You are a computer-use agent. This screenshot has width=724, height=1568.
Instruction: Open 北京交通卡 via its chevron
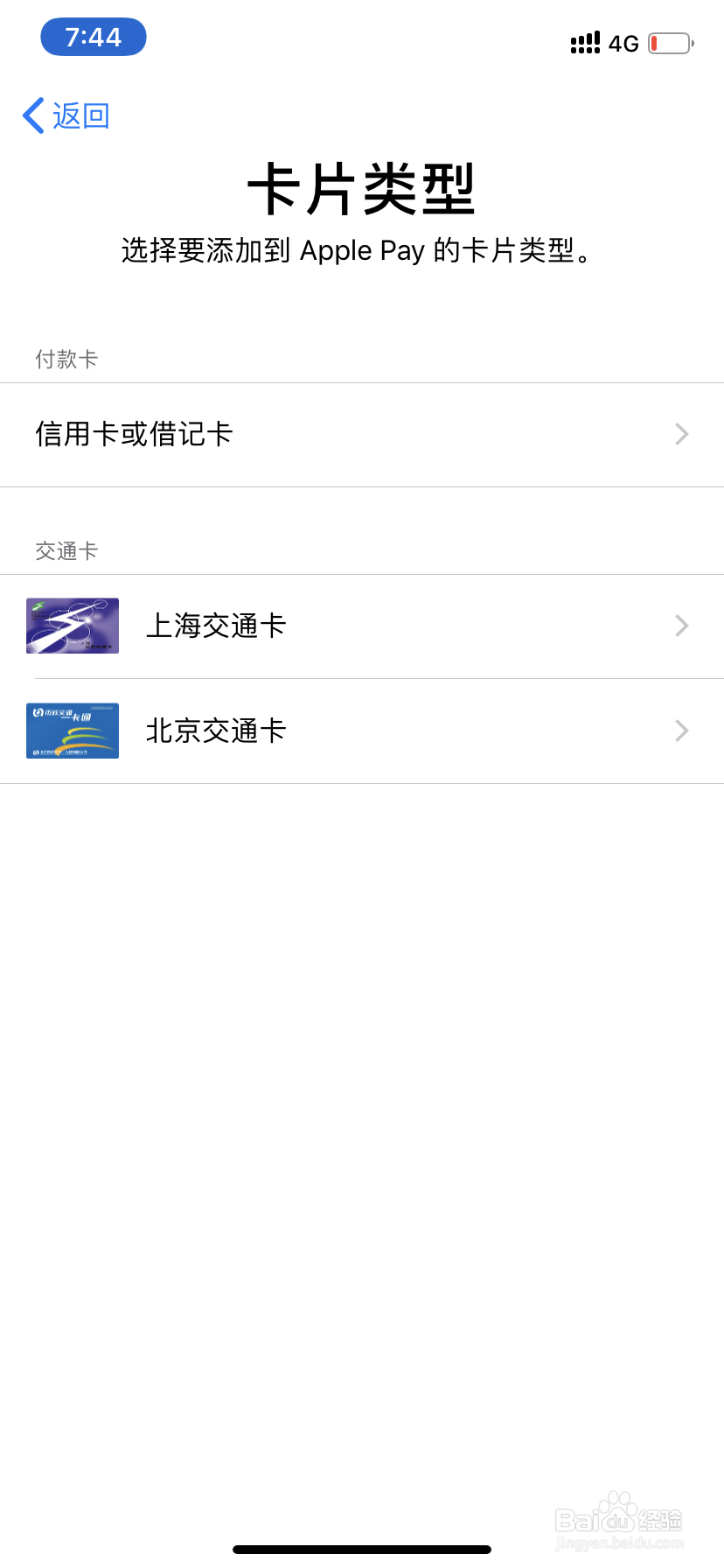[681, 731]
